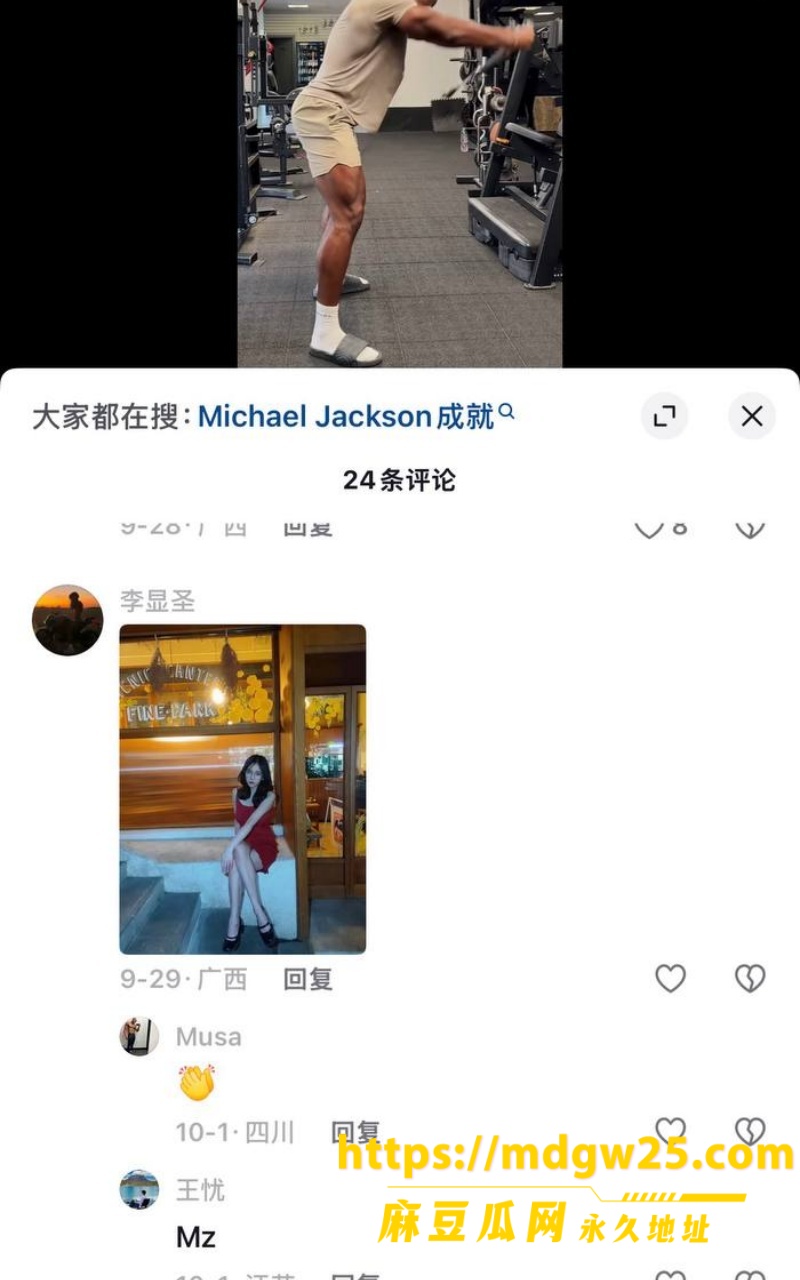Viewport: 800px width, 1280px height.
Task: Reply to 李显圣's comment
Action: point(308,978)
